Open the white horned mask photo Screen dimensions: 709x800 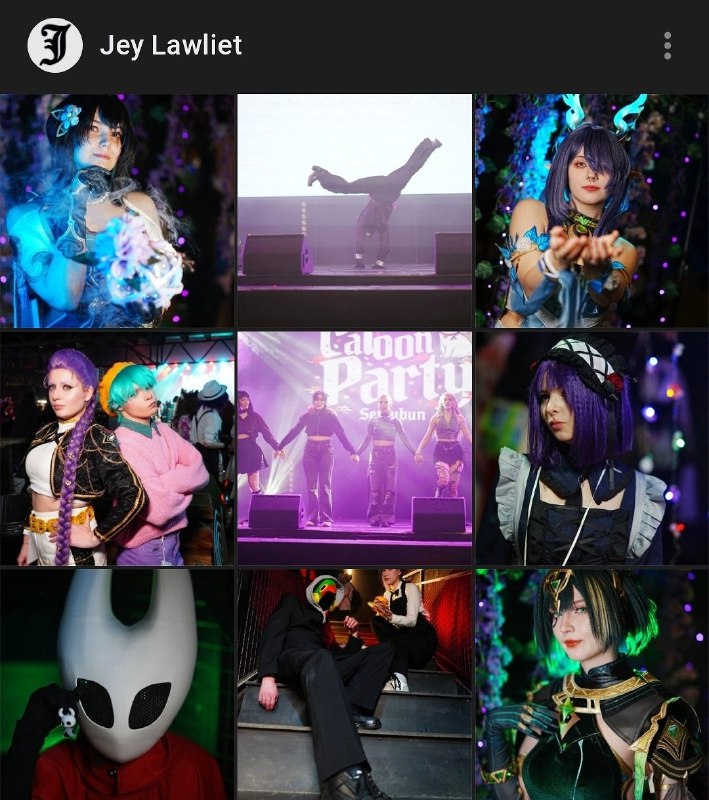point(117,684)
